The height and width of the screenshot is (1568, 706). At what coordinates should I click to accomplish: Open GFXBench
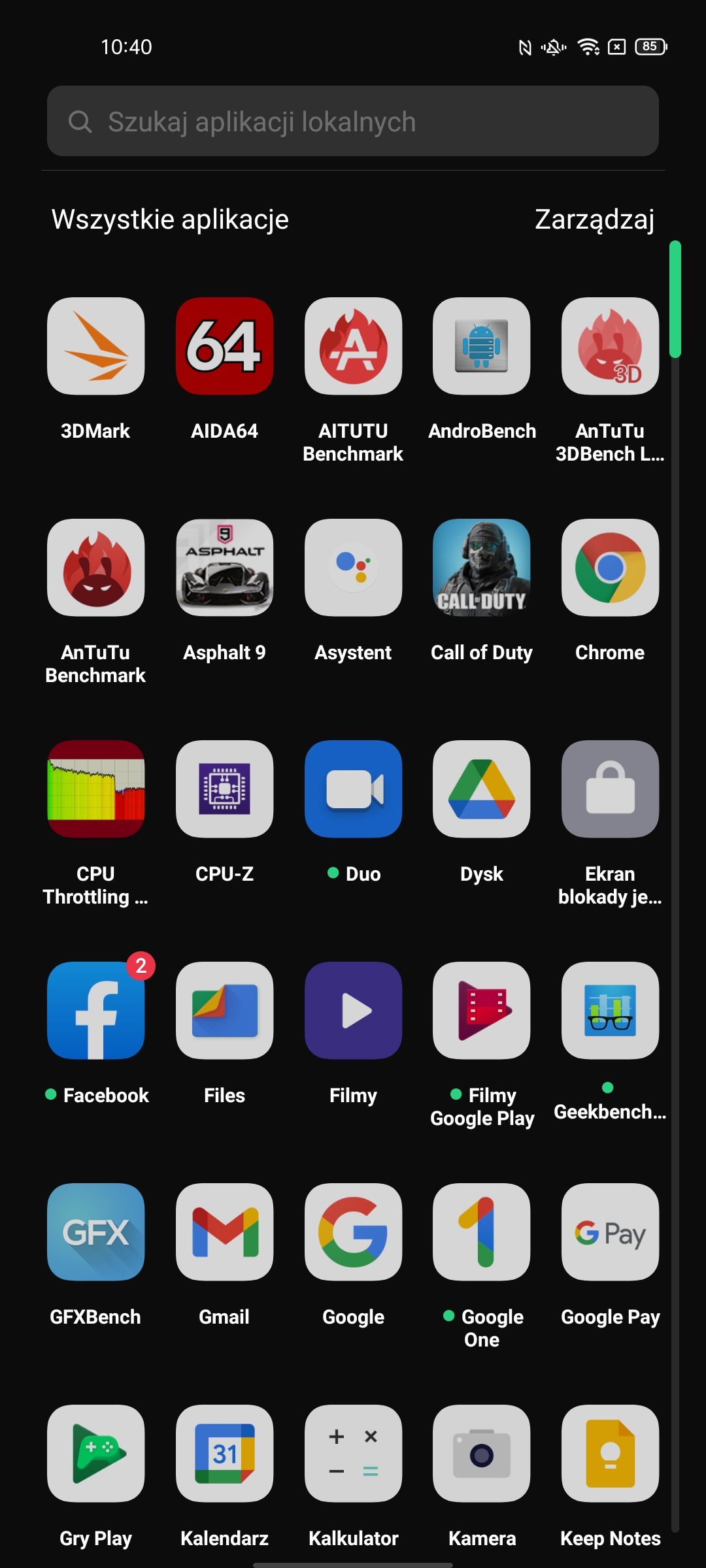click(x=95, y=1232)
